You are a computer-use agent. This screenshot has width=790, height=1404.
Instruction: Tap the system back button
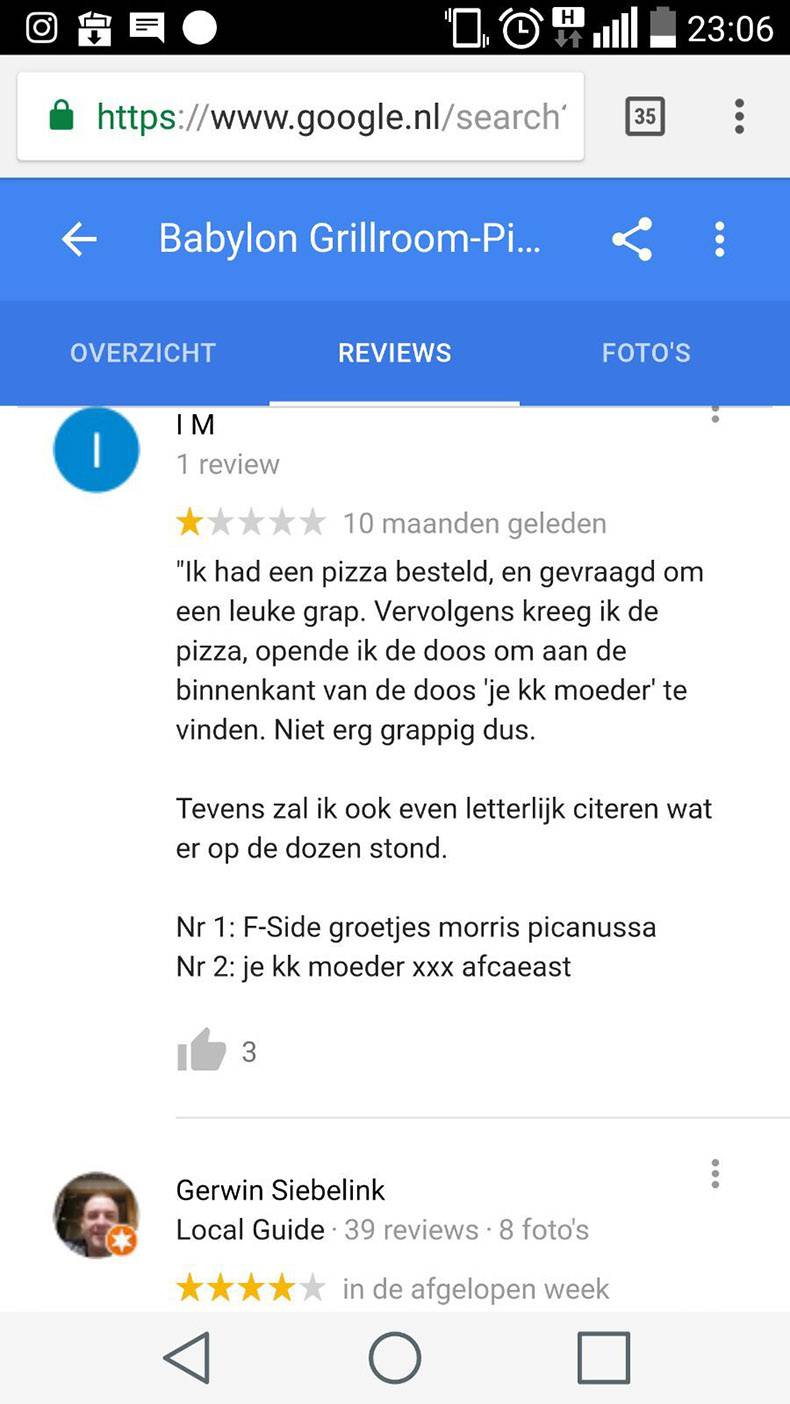pyautogui.click(x=187, y=1357)
